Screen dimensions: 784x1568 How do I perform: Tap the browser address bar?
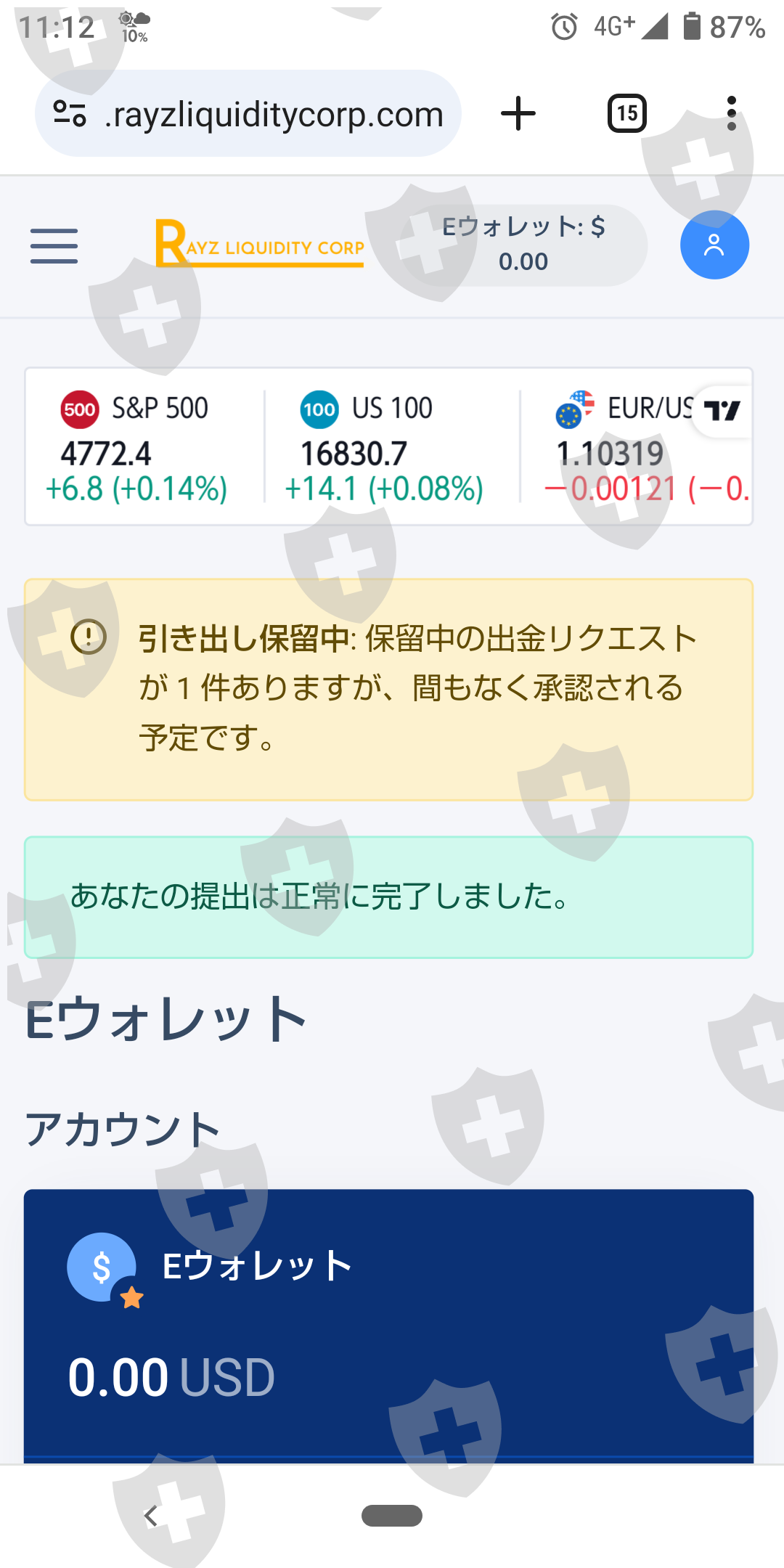click(248, 113)
